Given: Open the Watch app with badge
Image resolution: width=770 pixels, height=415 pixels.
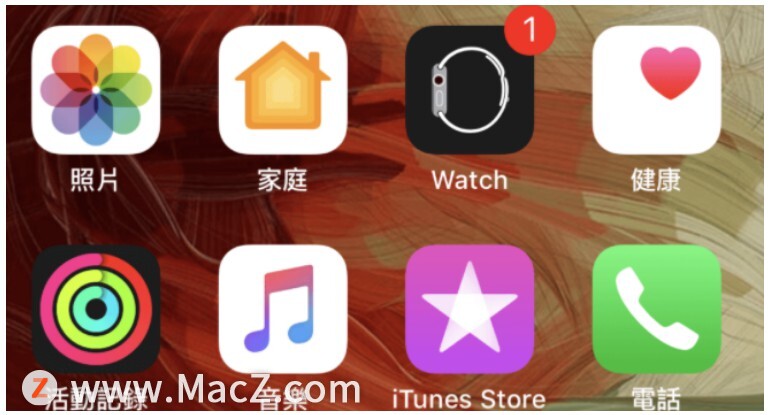Looking at the screenshot, I should [469, 90].
